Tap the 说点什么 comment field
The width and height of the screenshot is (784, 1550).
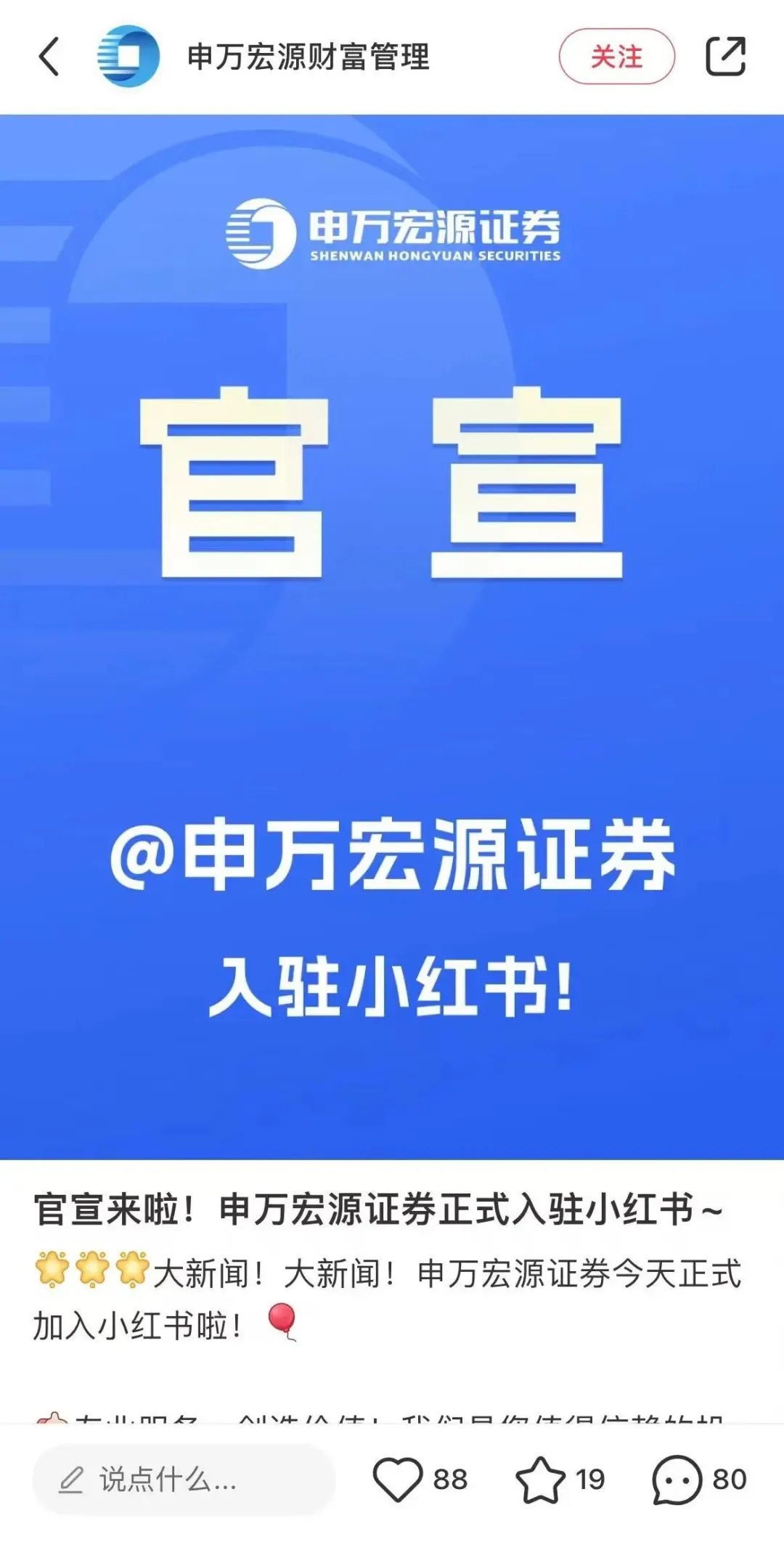point(183,1480)
